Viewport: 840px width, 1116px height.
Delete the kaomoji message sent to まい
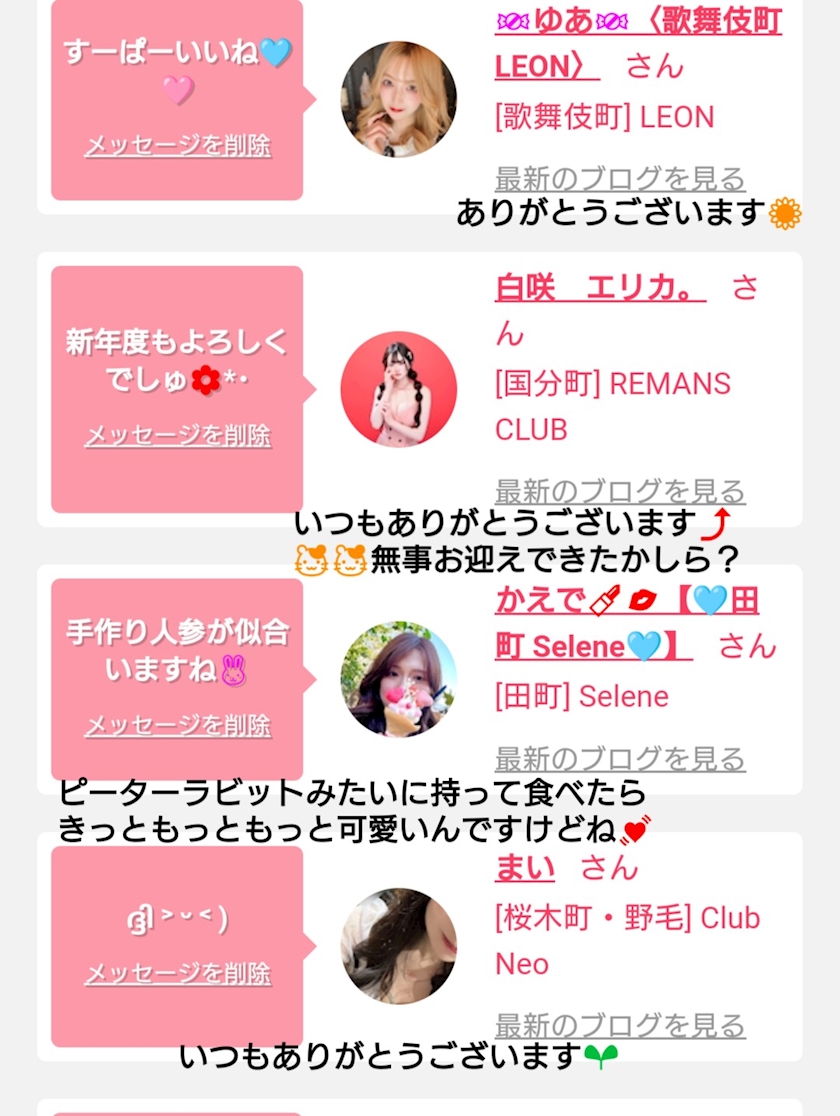[177, 973]
